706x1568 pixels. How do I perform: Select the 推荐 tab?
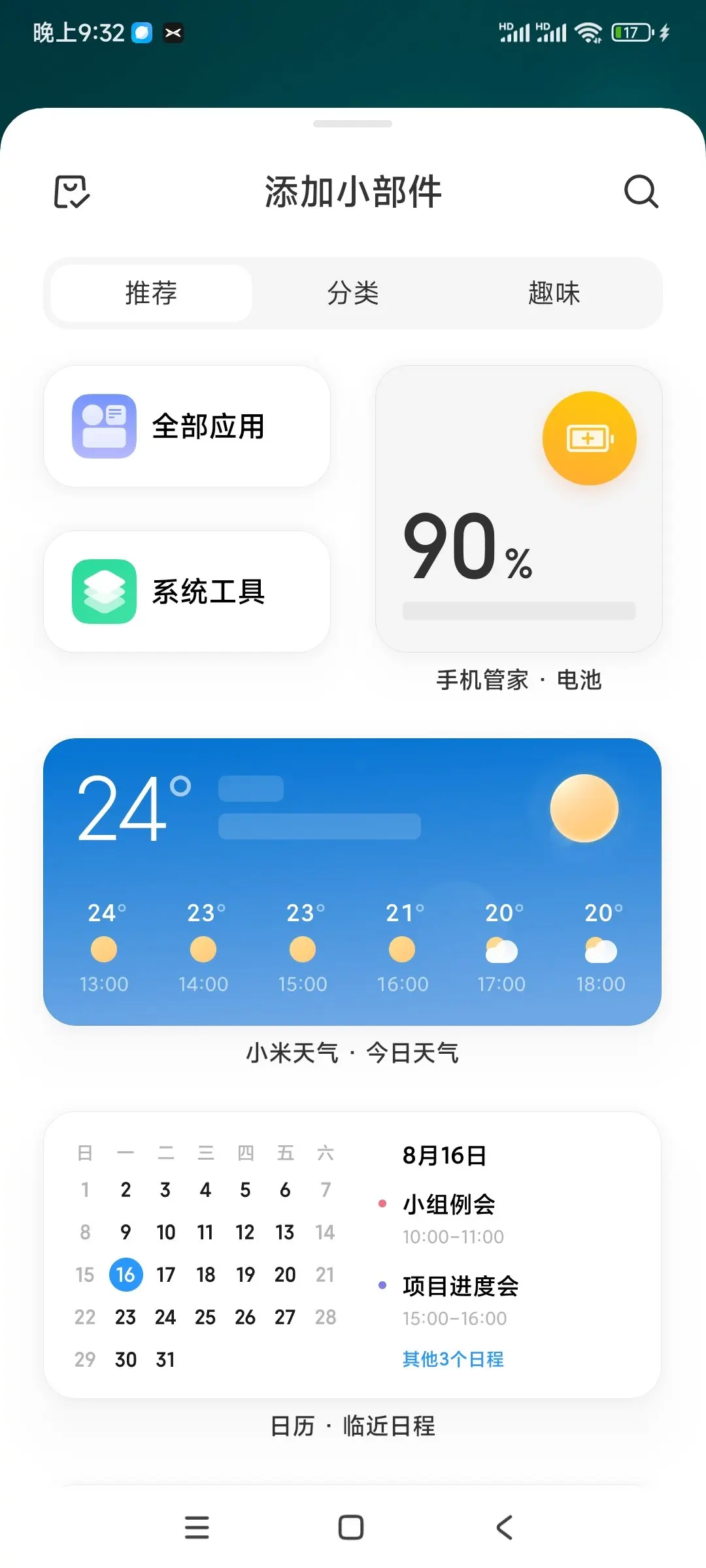pyautogui.click(x=151, y=293)
